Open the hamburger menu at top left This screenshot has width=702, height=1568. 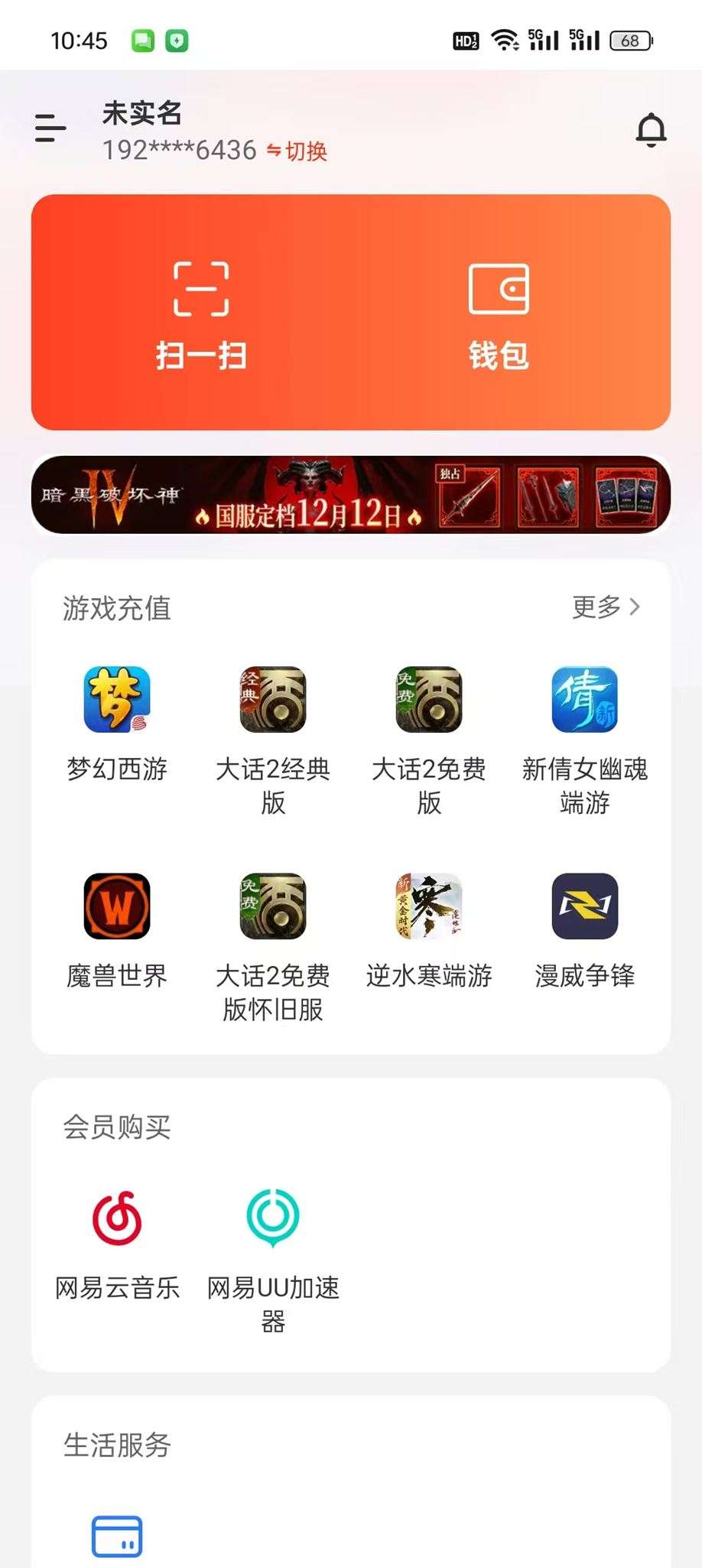tap(49, 128)
